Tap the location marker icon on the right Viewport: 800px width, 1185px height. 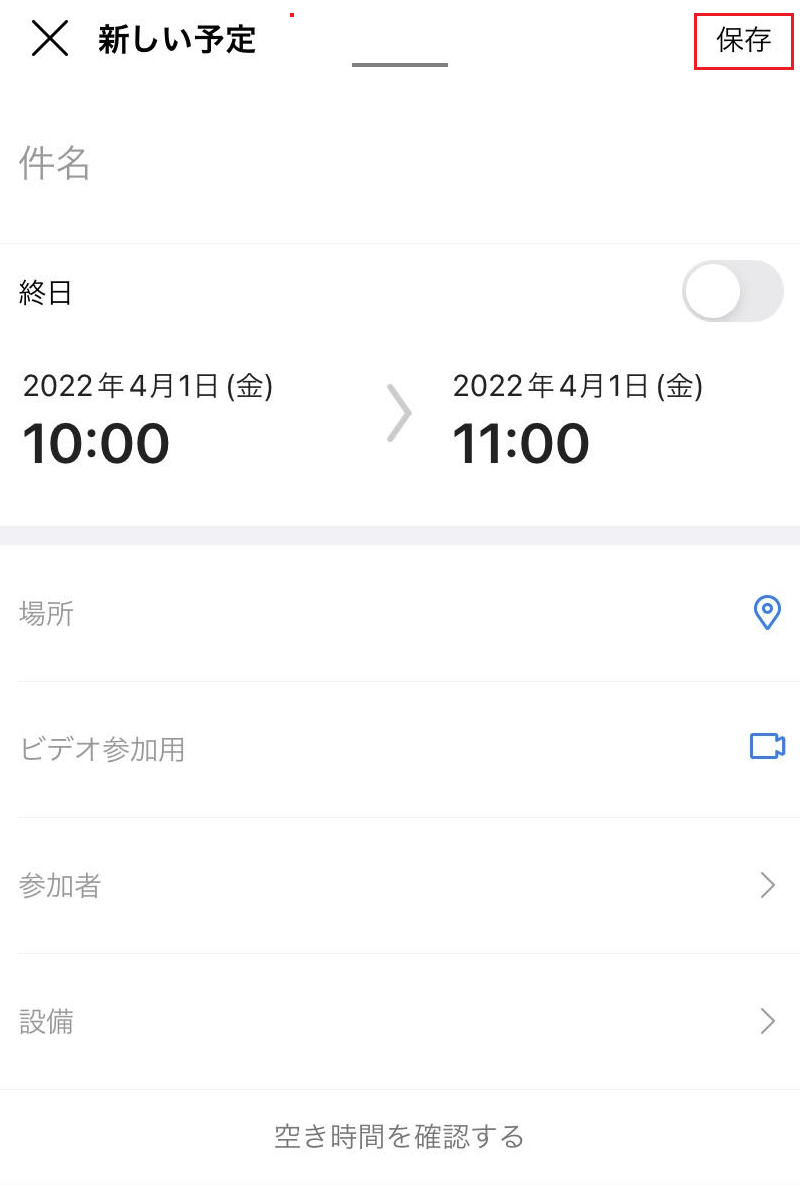pos(767,614)
